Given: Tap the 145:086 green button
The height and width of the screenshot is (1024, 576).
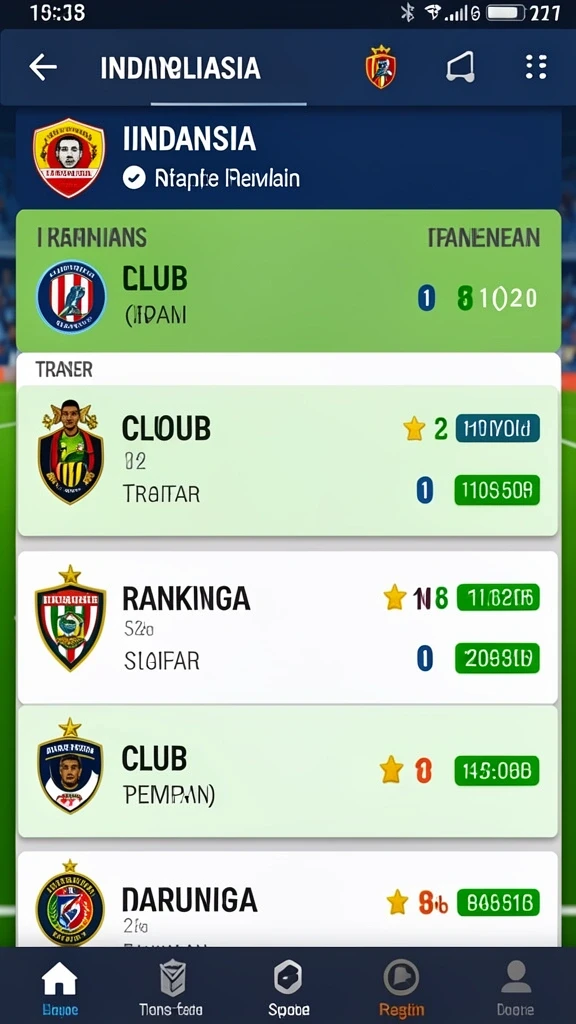Looking at the screenshot, I should point(497,771).
